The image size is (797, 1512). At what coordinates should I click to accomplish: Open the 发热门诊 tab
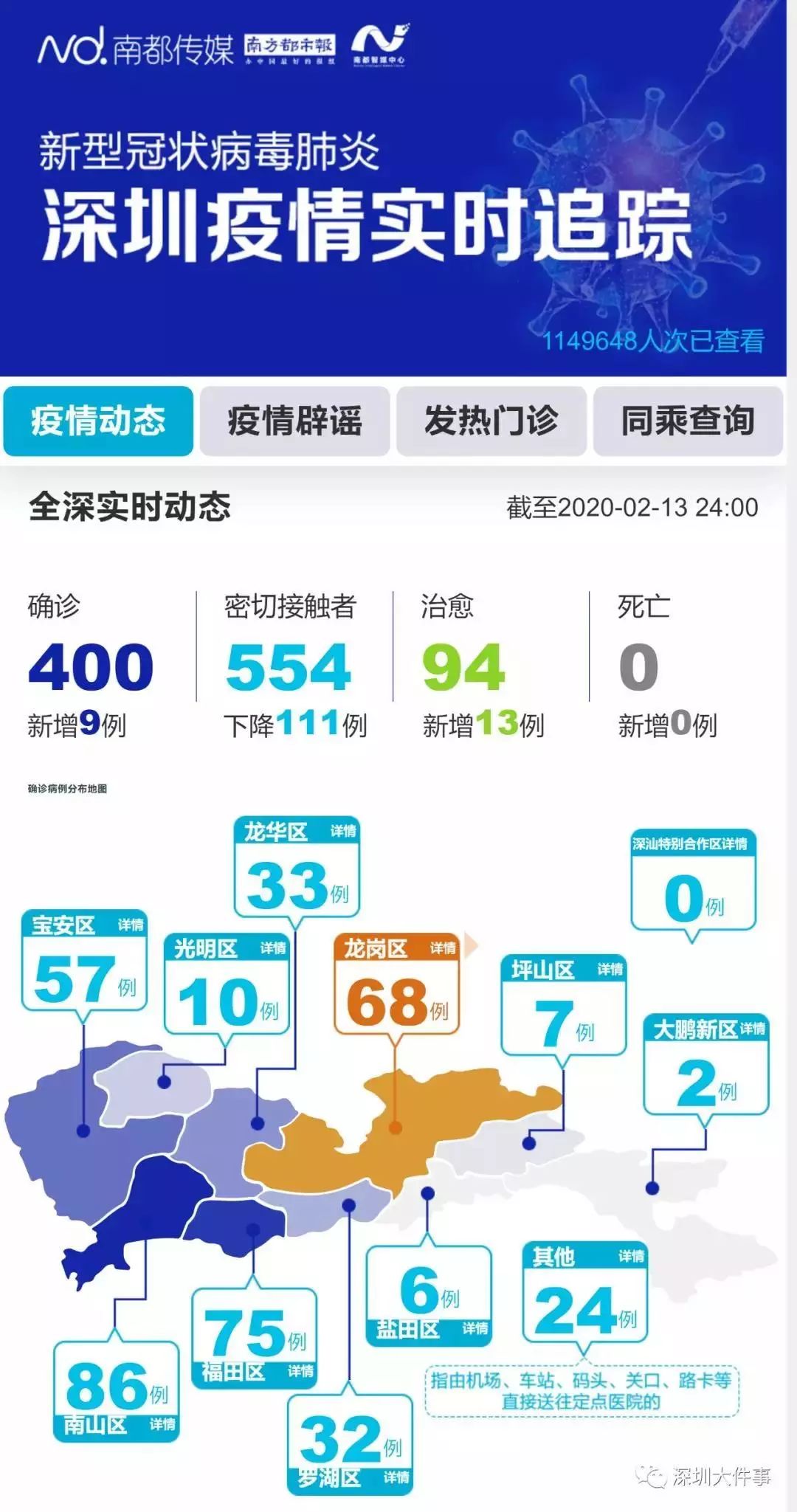[491, 421]
